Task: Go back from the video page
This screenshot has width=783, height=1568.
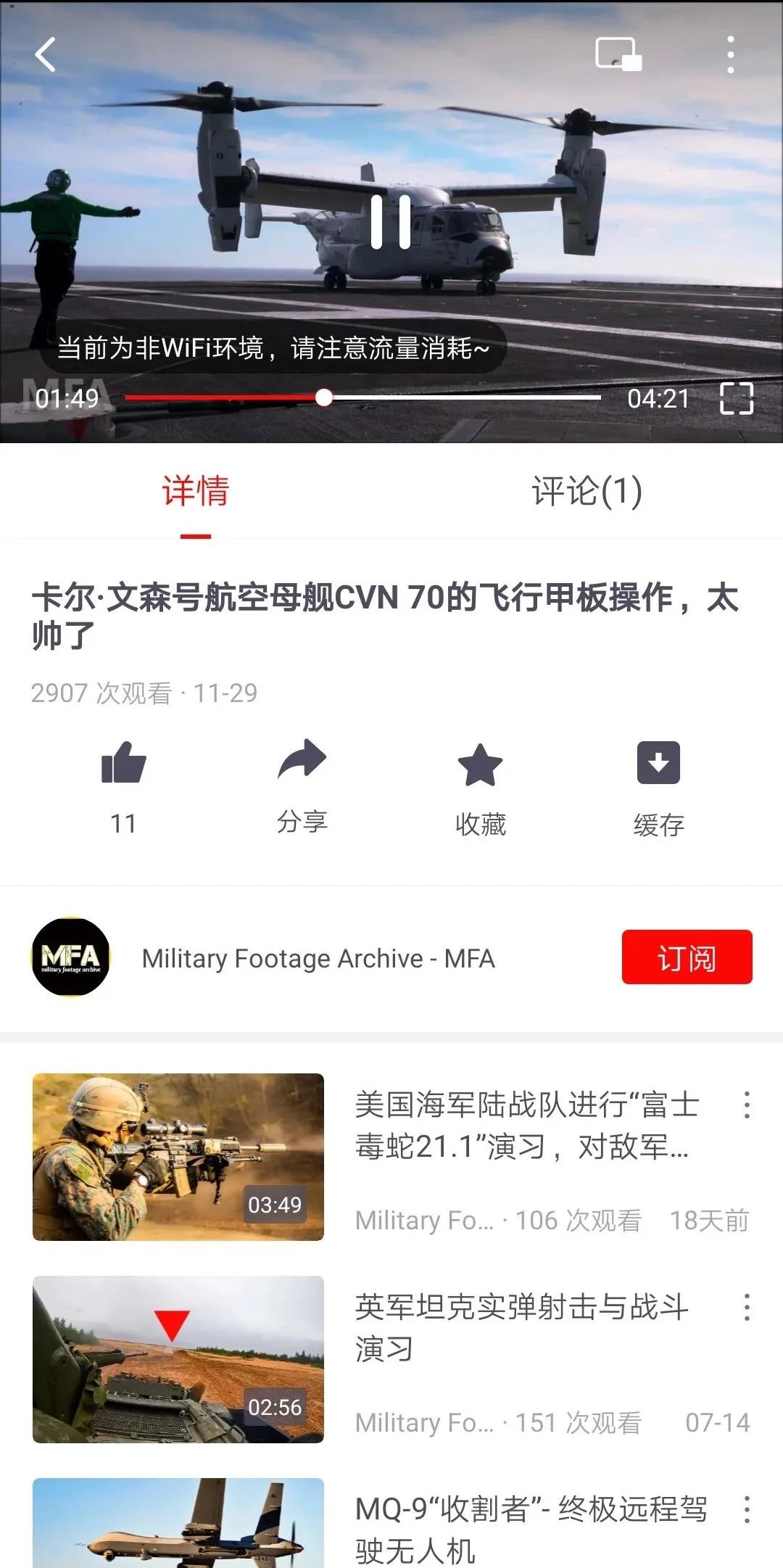Action: point(45,55)
